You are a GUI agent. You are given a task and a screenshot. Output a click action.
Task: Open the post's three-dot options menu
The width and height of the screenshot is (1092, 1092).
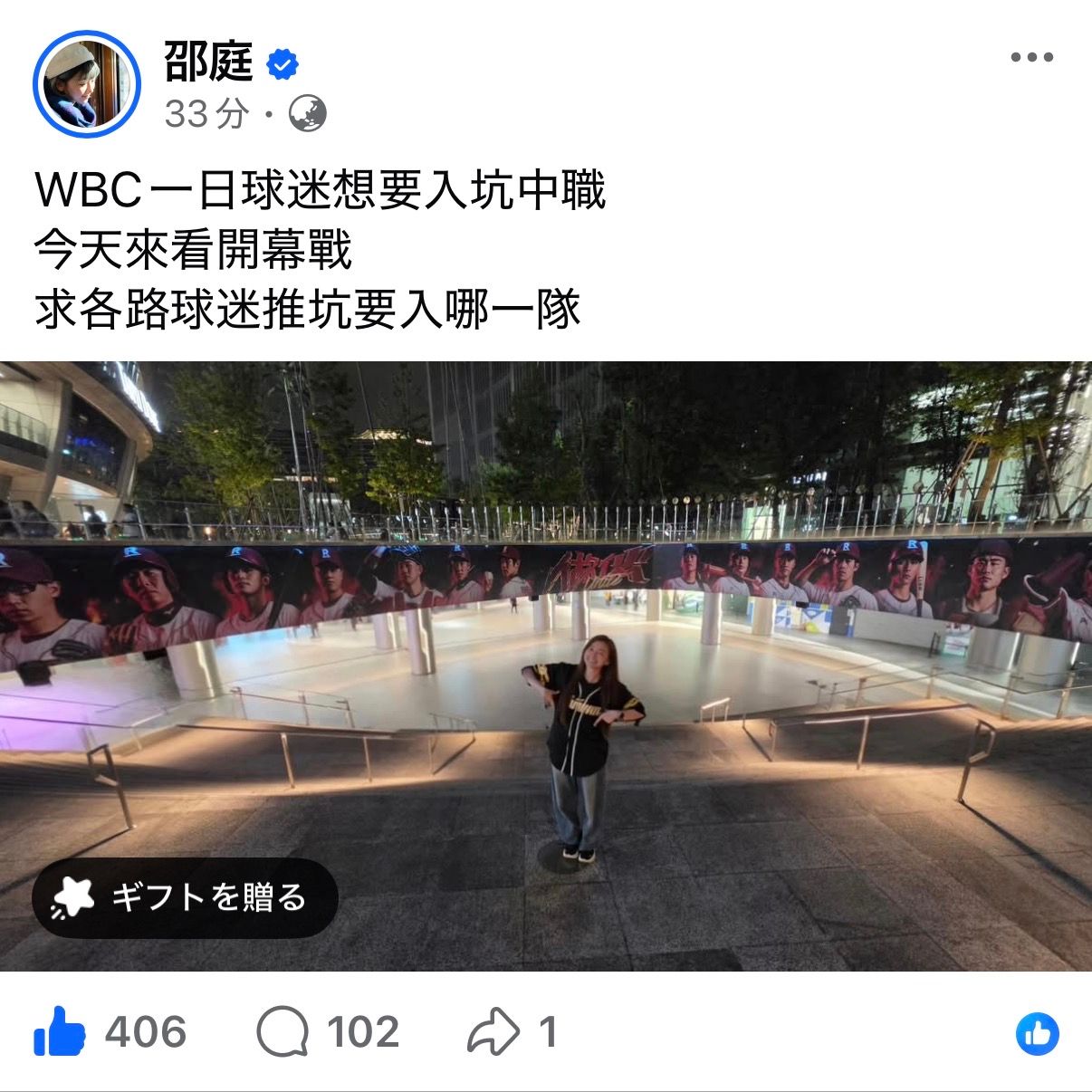[x=1031, y=57]
